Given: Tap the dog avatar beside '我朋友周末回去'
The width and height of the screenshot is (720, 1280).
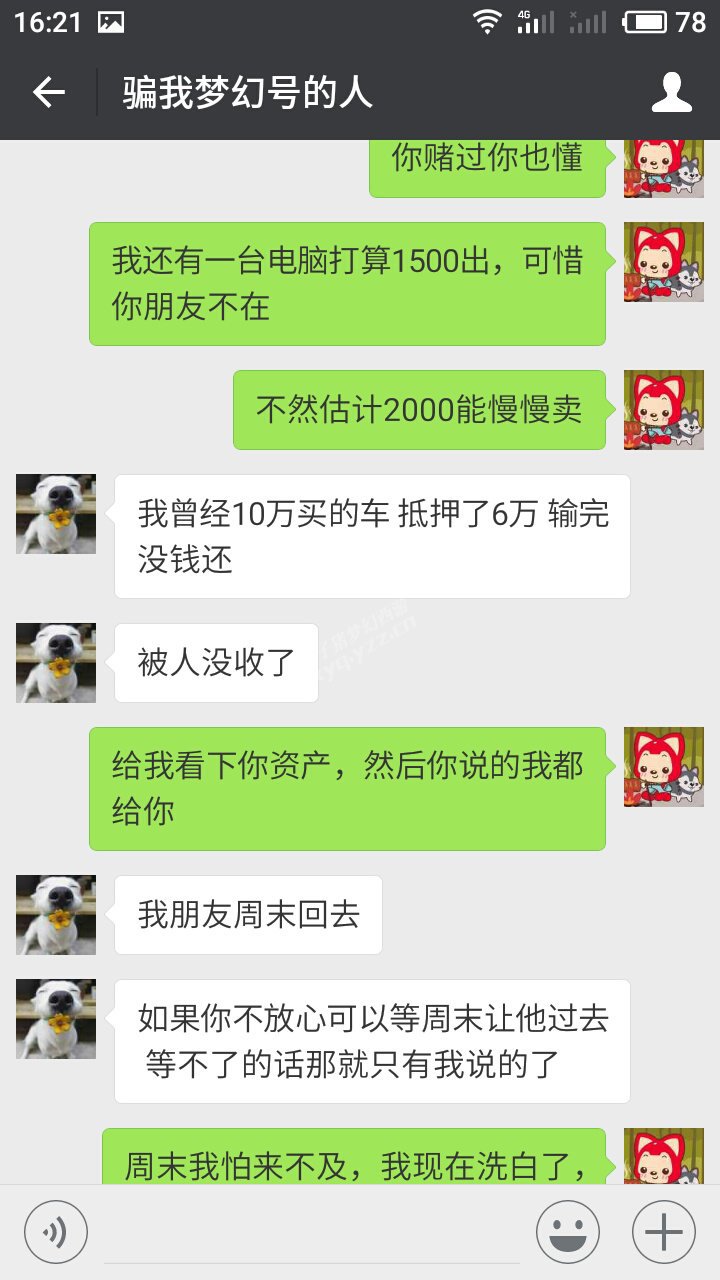Looking at the screenshot, I should 56,915.
